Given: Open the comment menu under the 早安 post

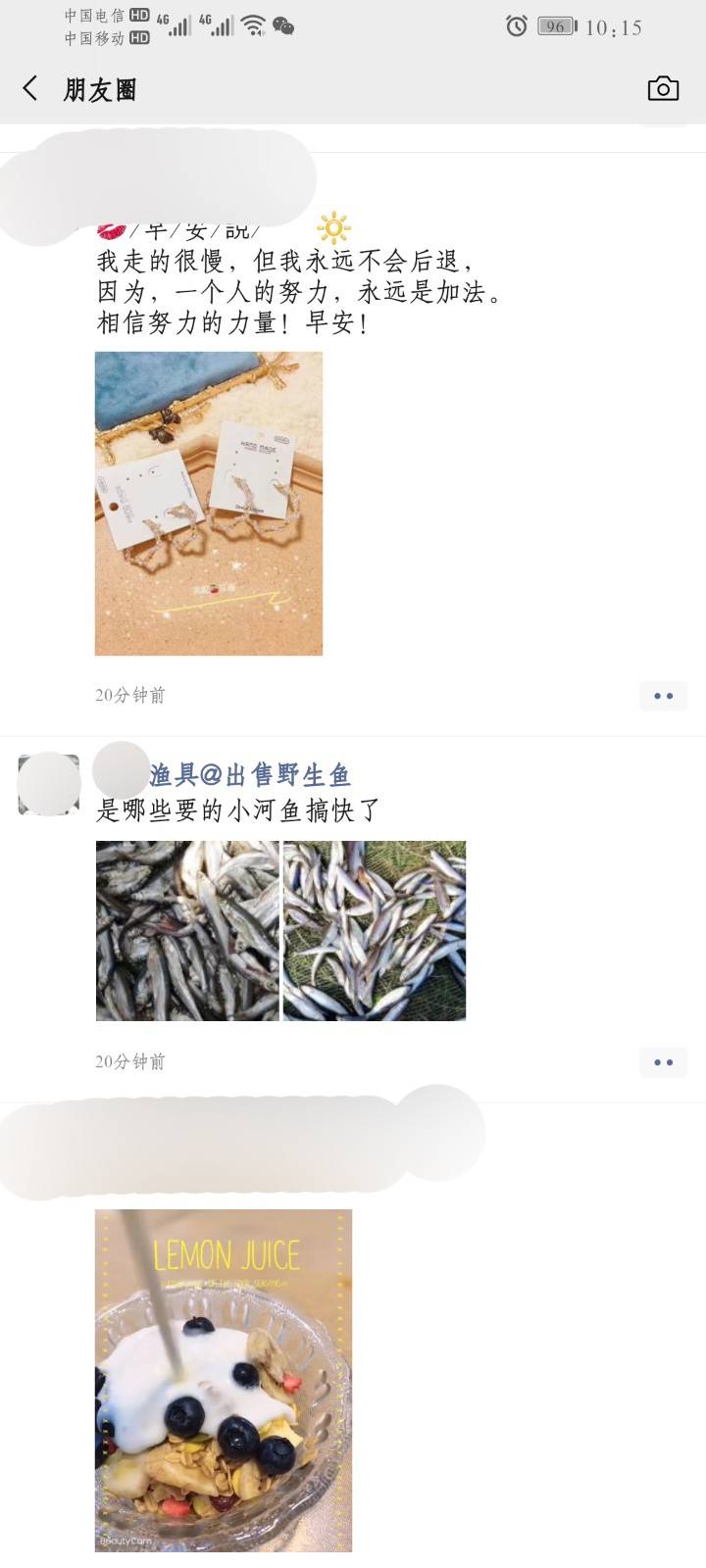Looking at the screenshot, I should [663, 696].
